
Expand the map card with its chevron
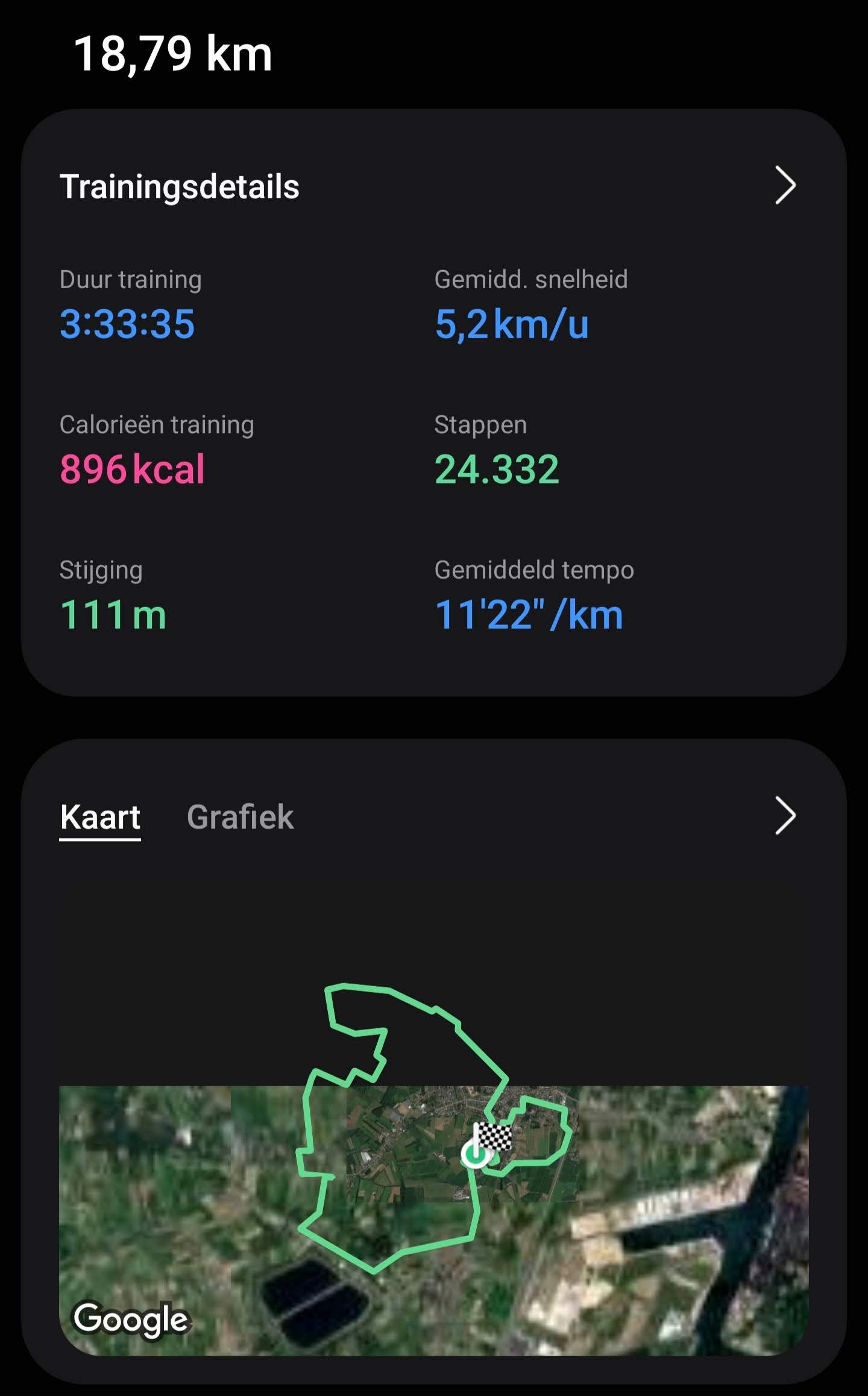tap(785, 816)
